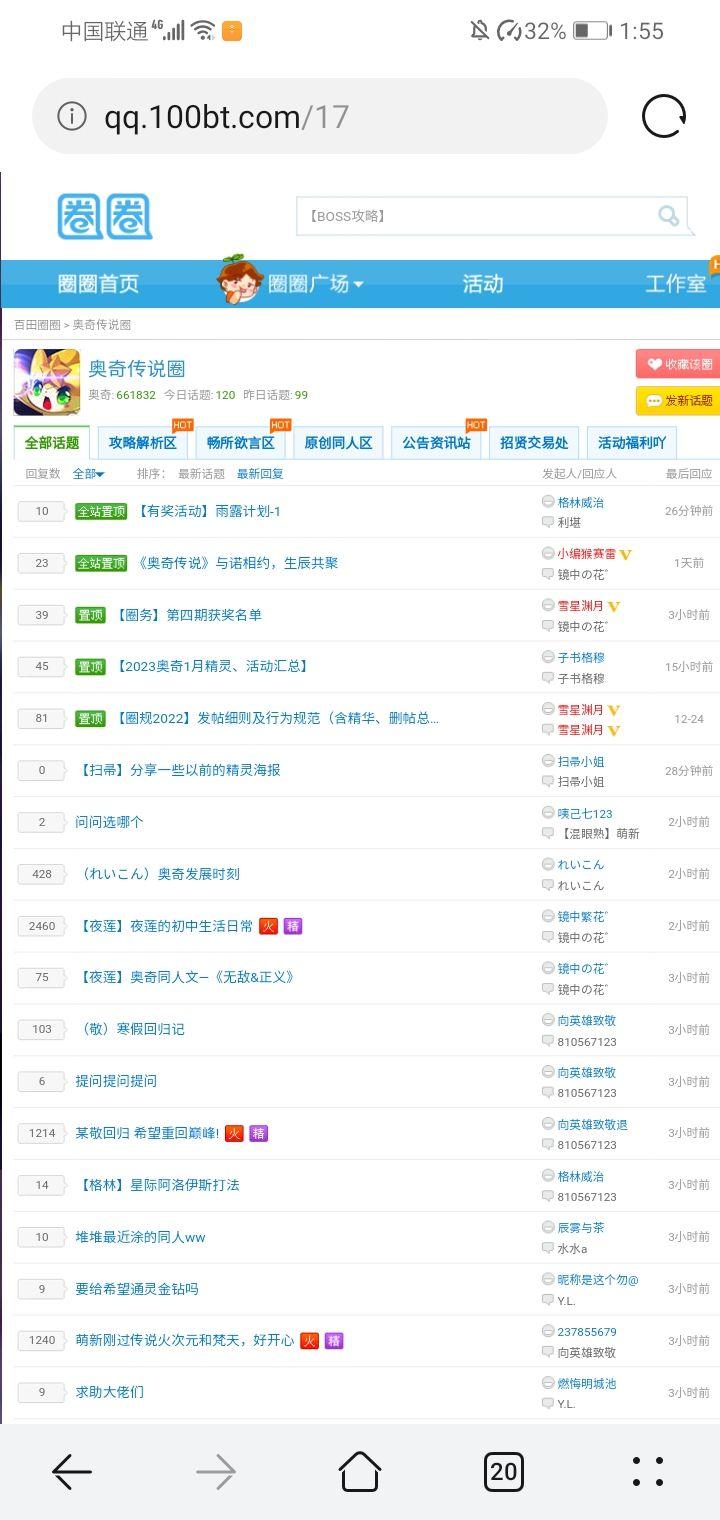Open the thread 【格林】星际阿洛伊斯打法

click(158, 1185)
